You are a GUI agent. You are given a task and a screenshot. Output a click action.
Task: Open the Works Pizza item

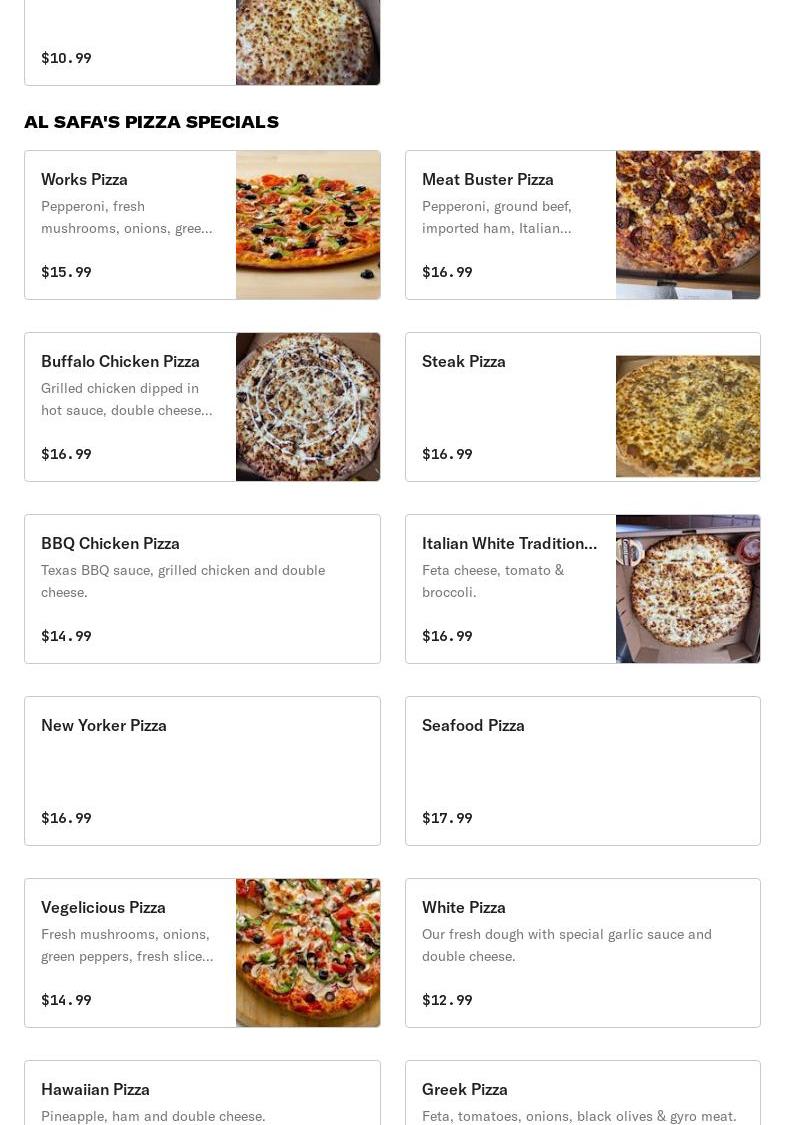[202, 225]
